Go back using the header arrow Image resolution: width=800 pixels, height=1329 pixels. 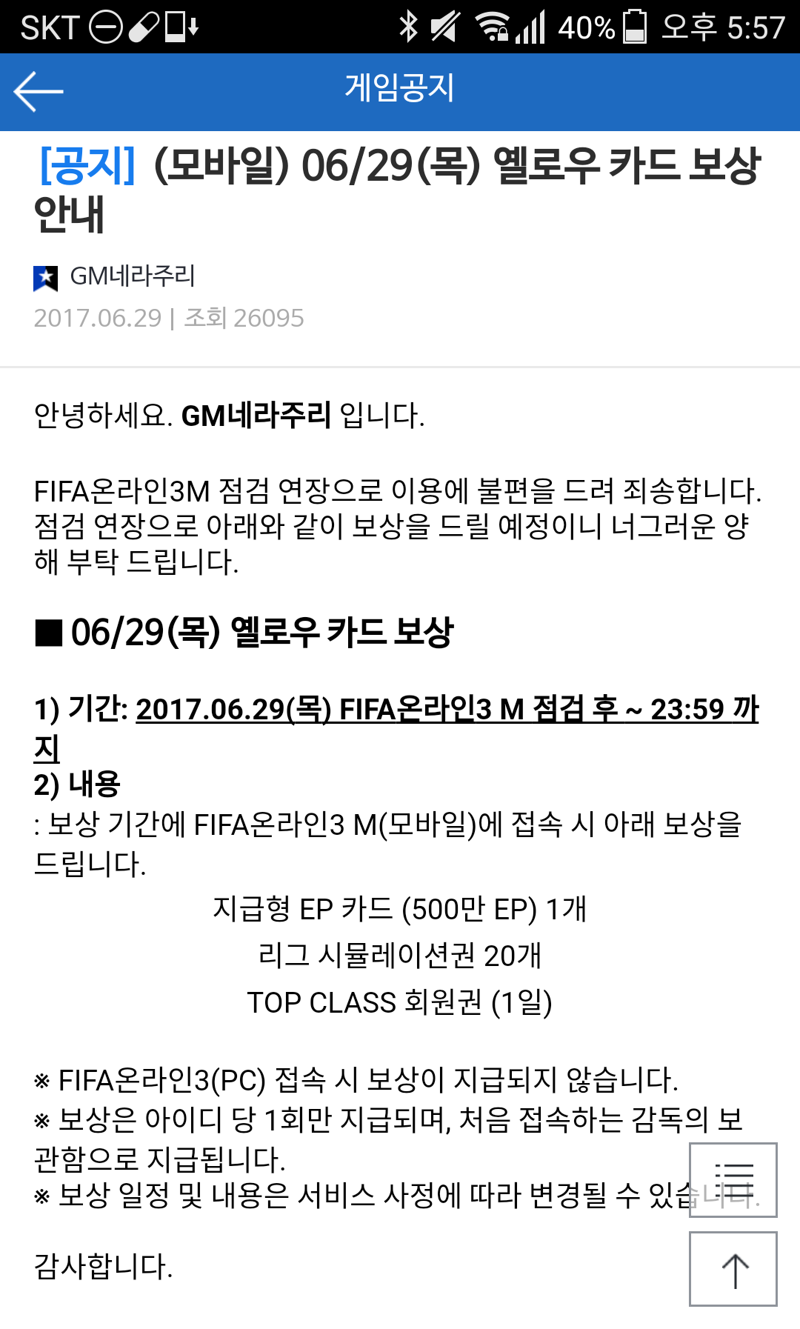pyautogui.click(x=38, y=91)
